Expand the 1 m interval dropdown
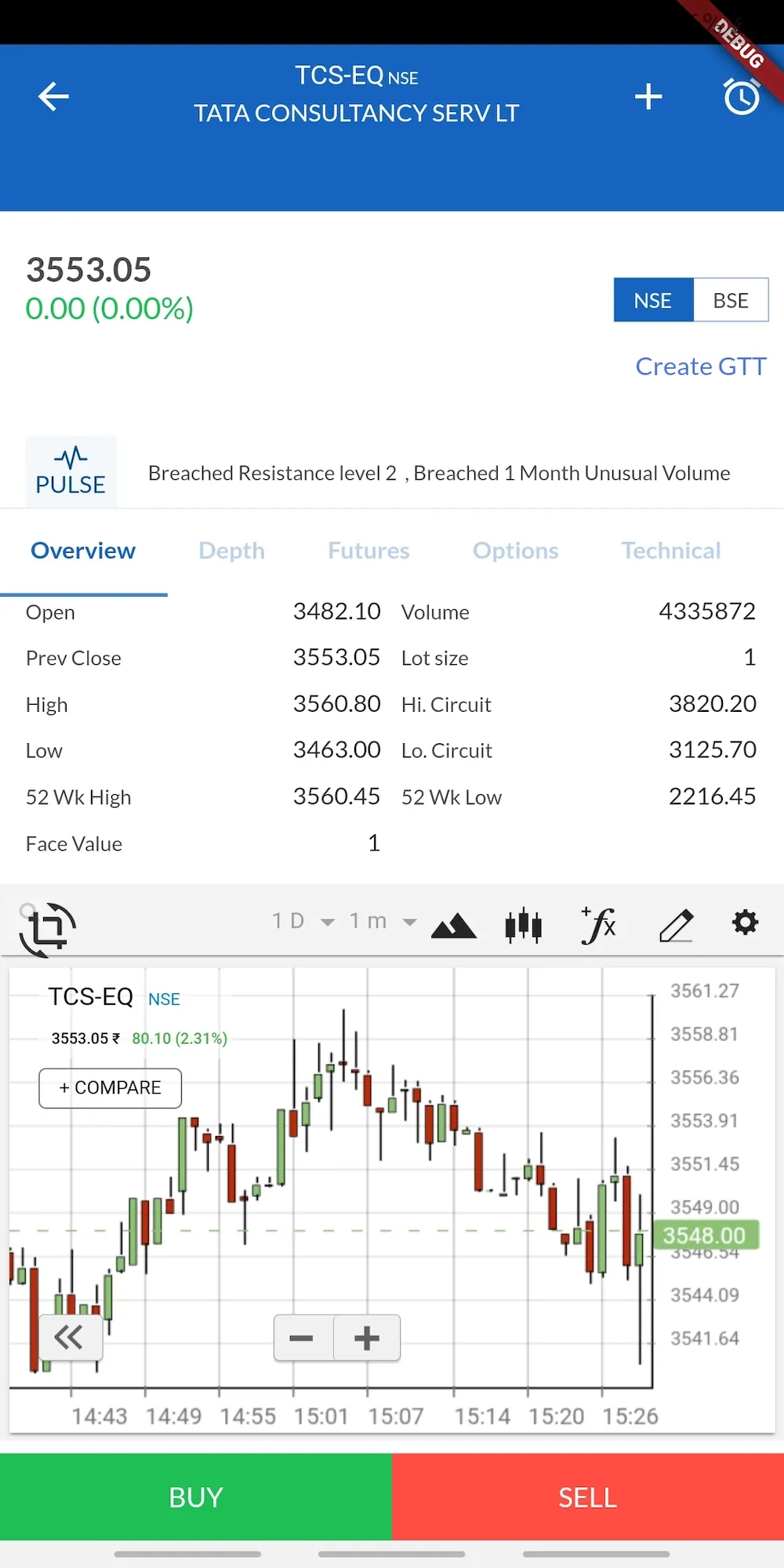This screenshot has width=784, height=1568. coord(382,920)
